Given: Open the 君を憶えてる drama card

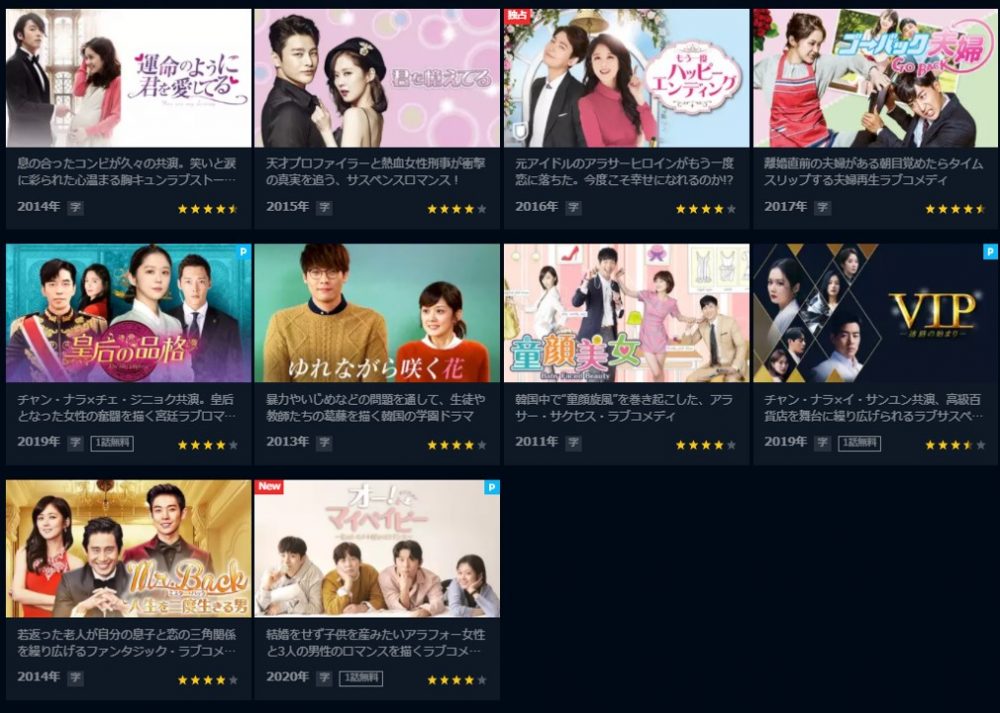Looking at the screenshot, I should coord(377,80).
